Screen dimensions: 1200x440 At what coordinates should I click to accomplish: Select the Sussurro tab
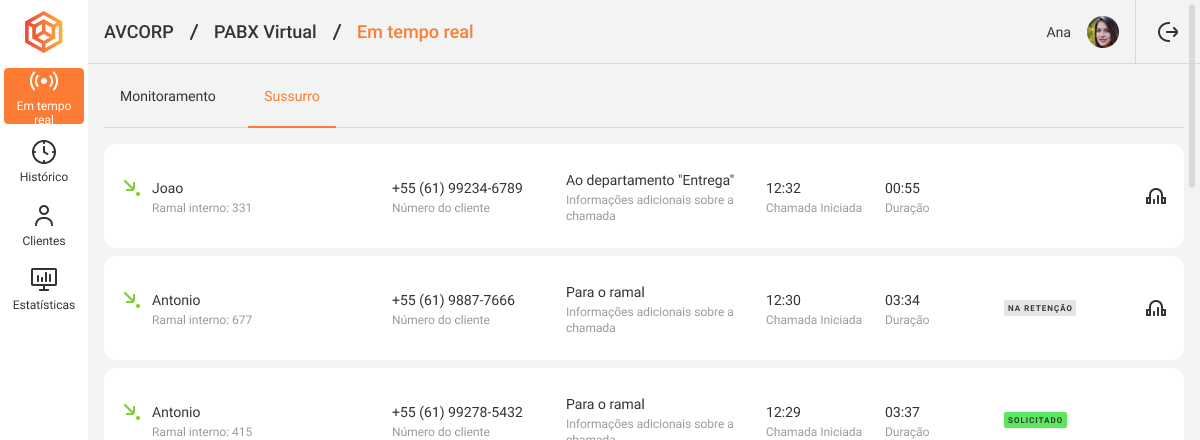pos(292,97)
